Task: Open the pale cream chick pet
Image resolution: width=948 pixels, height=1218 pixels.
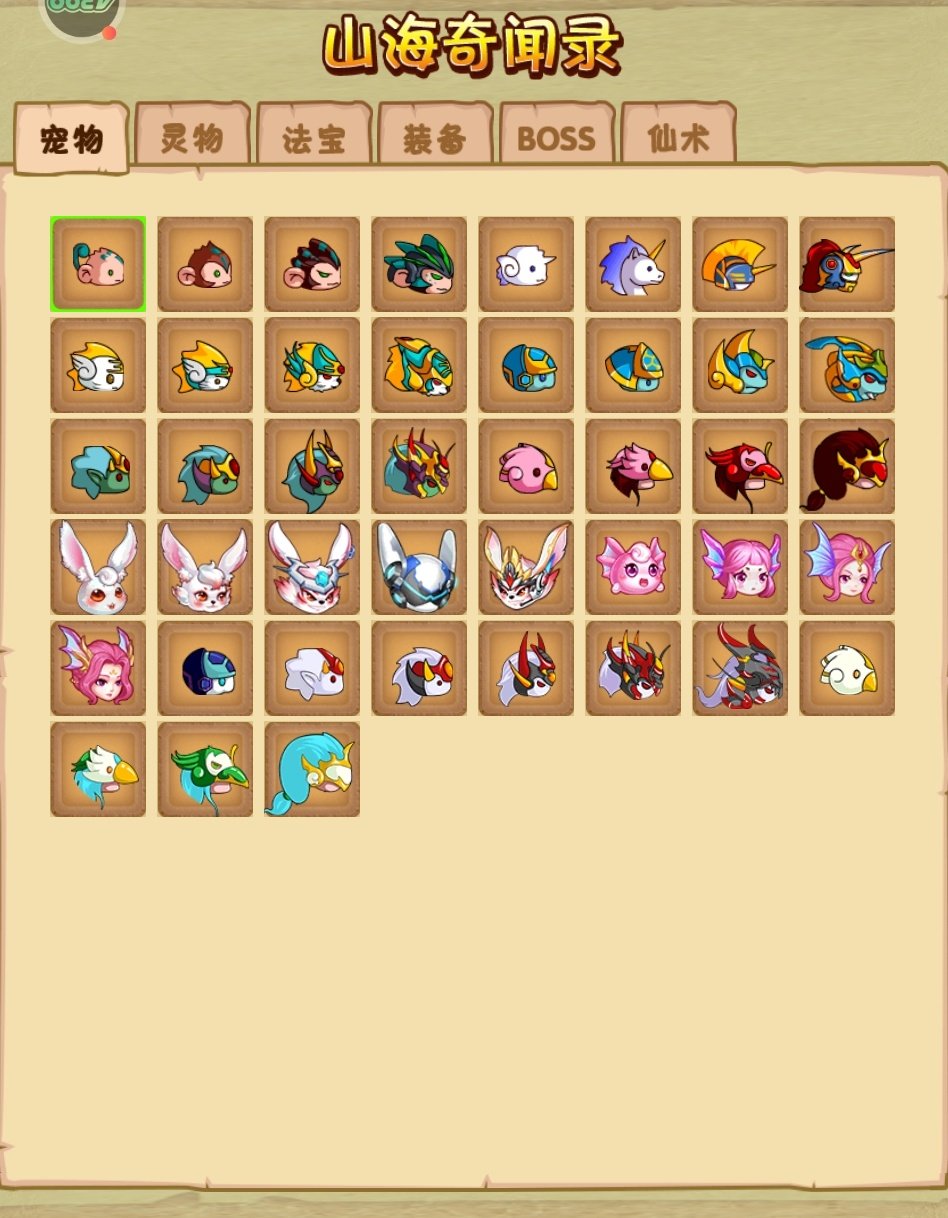Action: [847, 668]
